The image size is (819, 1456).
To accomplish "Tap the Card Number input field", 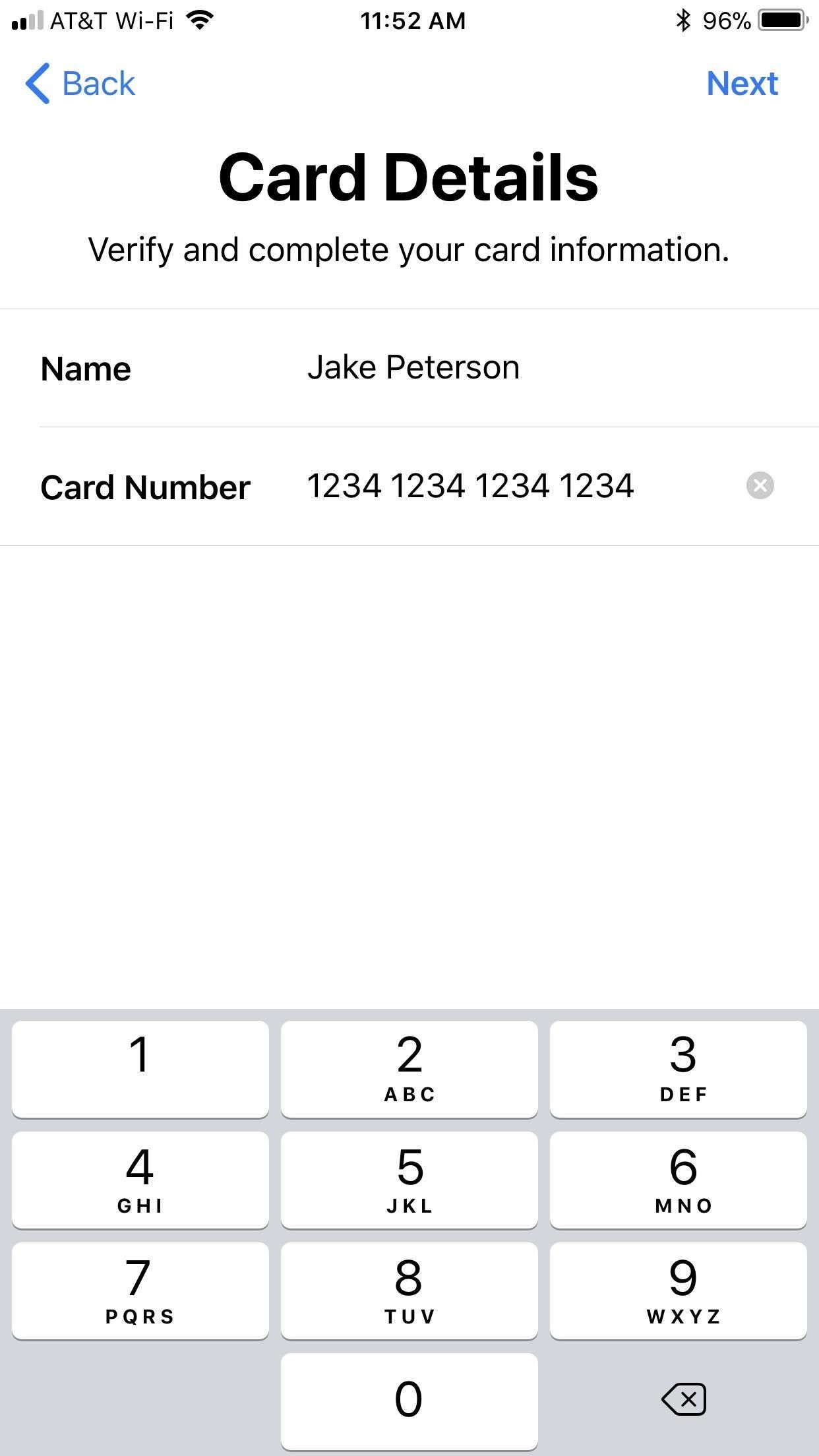I will [470, 486].
